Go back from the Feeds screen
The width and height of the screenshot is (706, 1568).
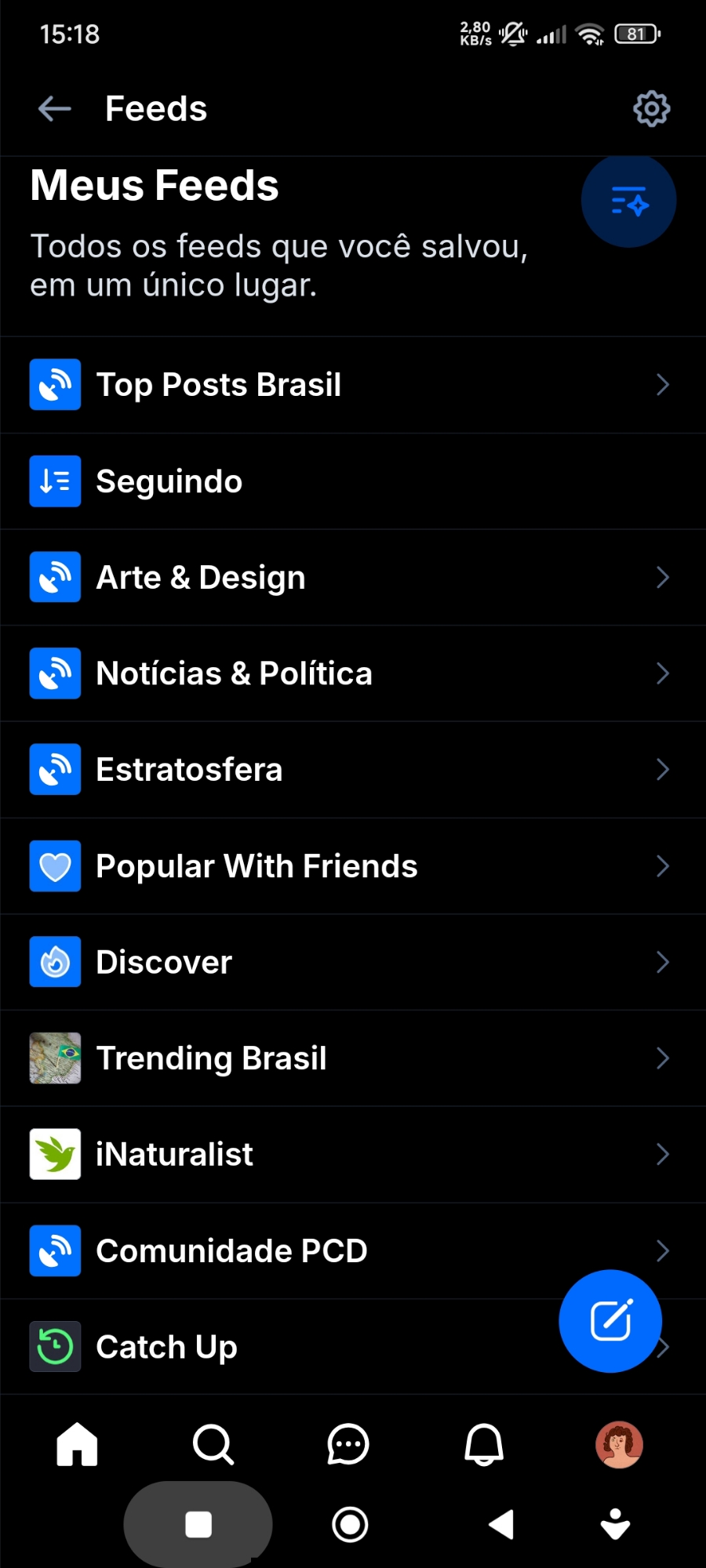pos(55,109)
